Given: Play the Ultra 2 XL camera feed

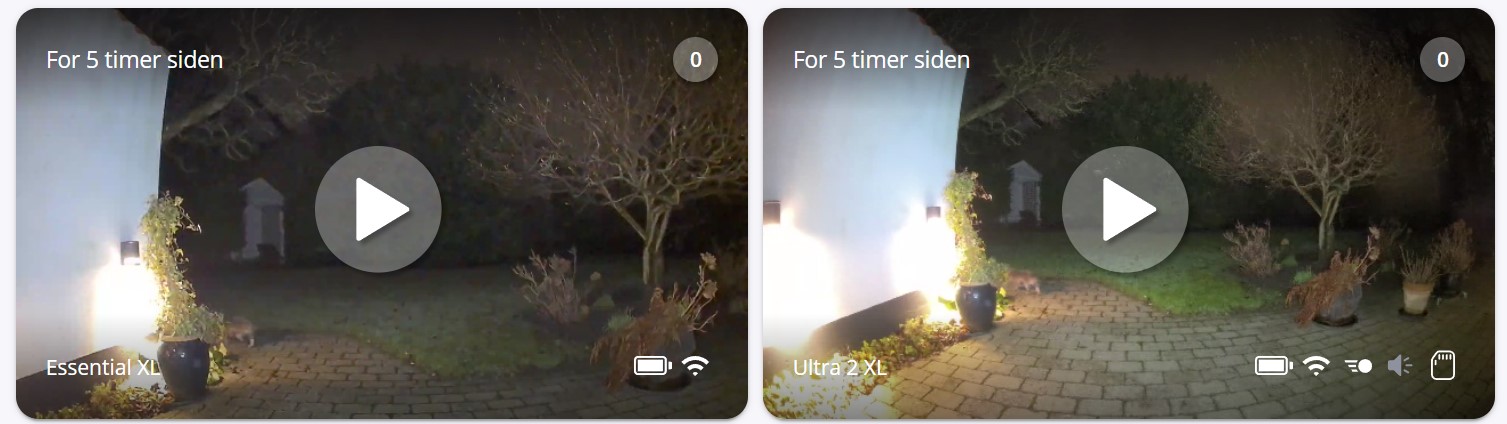Looking at the screenshot, I should 1125,209.
